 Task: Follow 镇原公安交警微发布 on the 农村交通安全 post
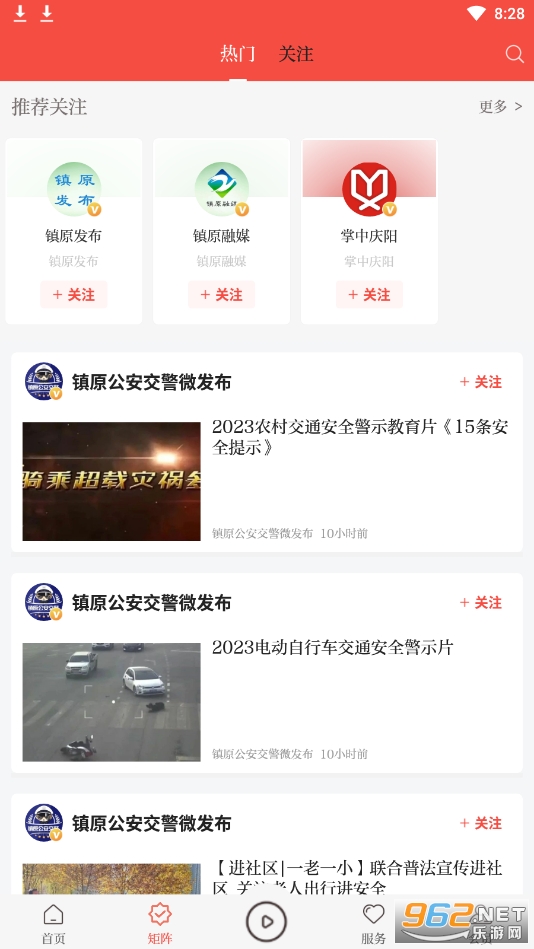481,382
